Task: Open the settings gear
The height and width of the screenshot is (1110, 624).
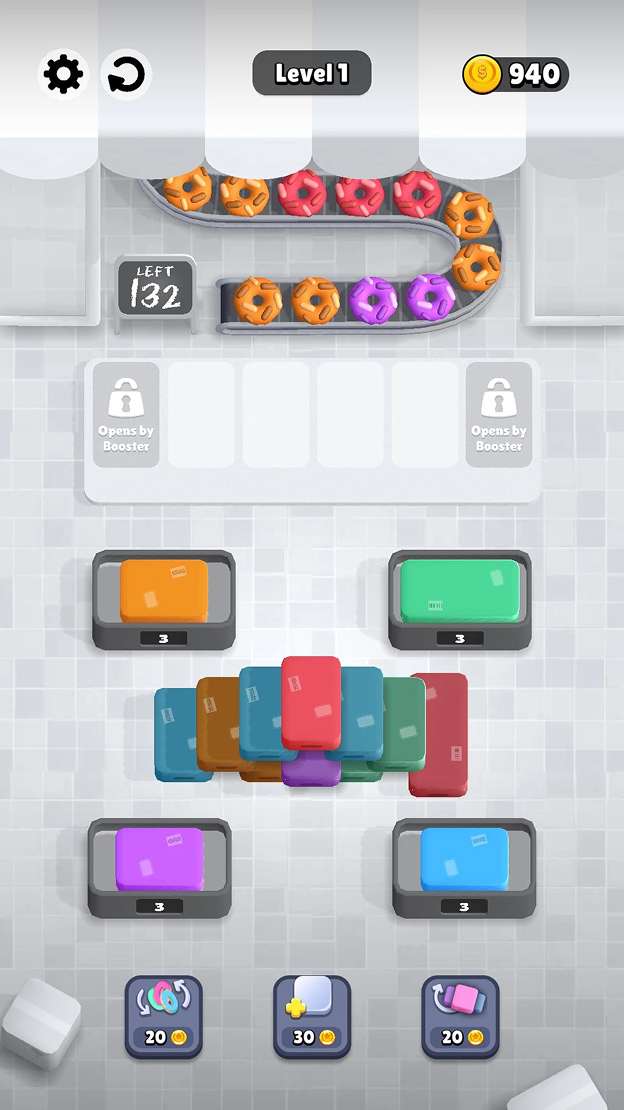Action: coord(63,75)
